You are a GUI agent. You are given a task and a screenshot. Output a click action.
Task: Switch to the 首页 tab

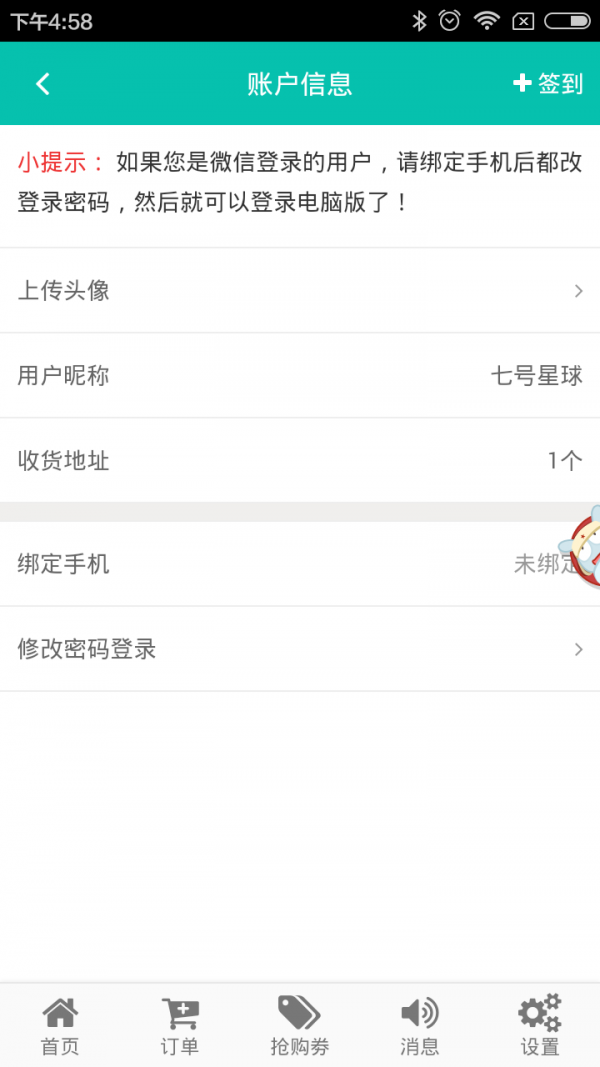pos(60,1025)
